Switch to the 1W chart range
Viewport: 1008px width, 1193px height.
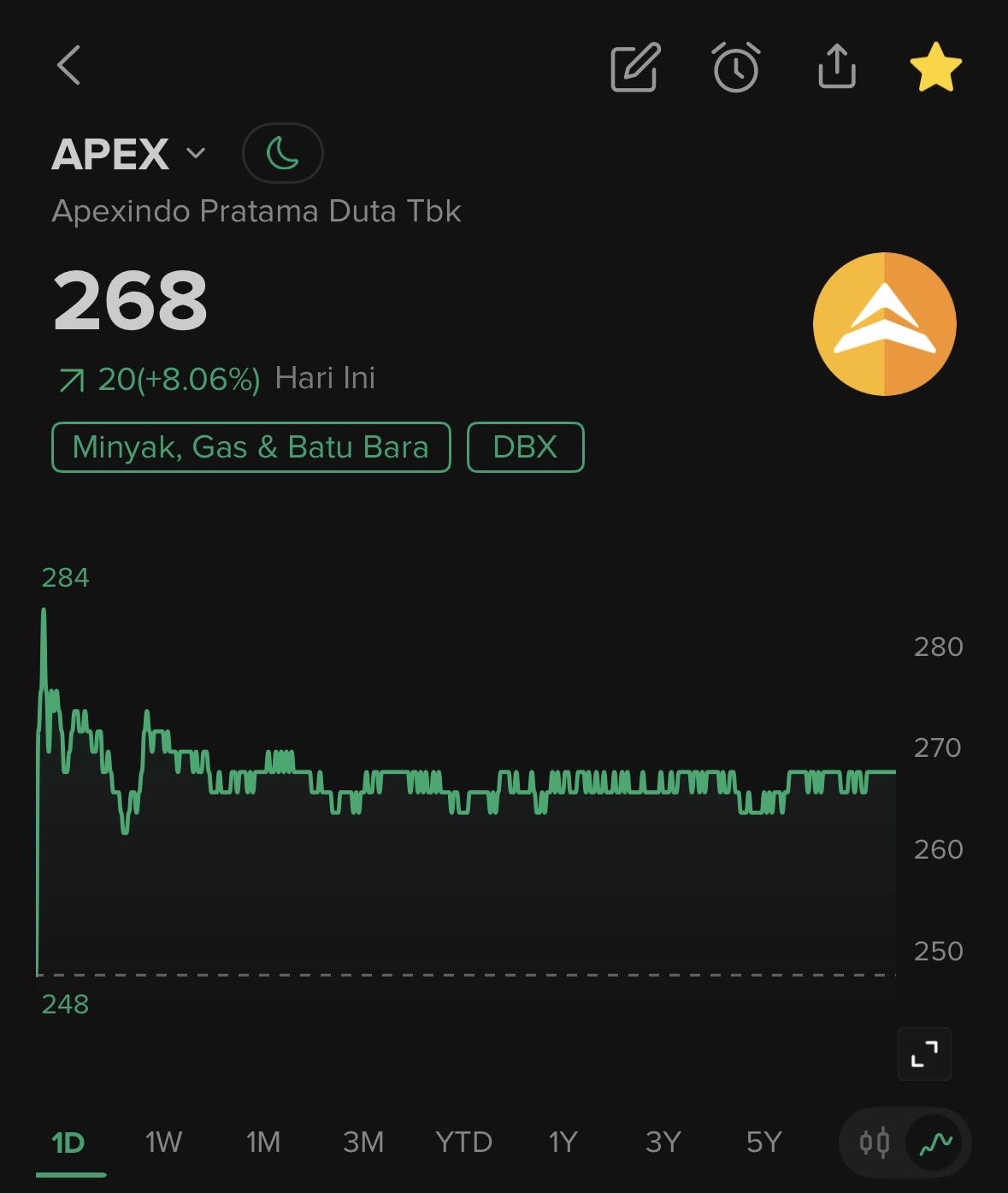[x=163, y=1143]
